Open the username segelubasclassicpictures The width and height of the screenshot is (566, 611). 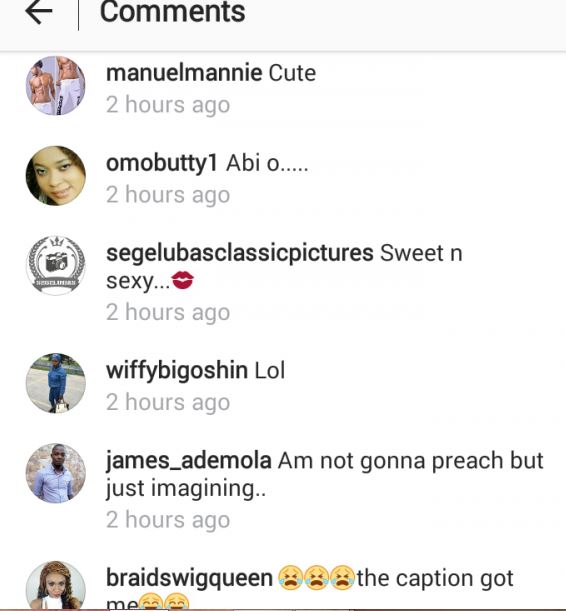(x=240, y=254)
